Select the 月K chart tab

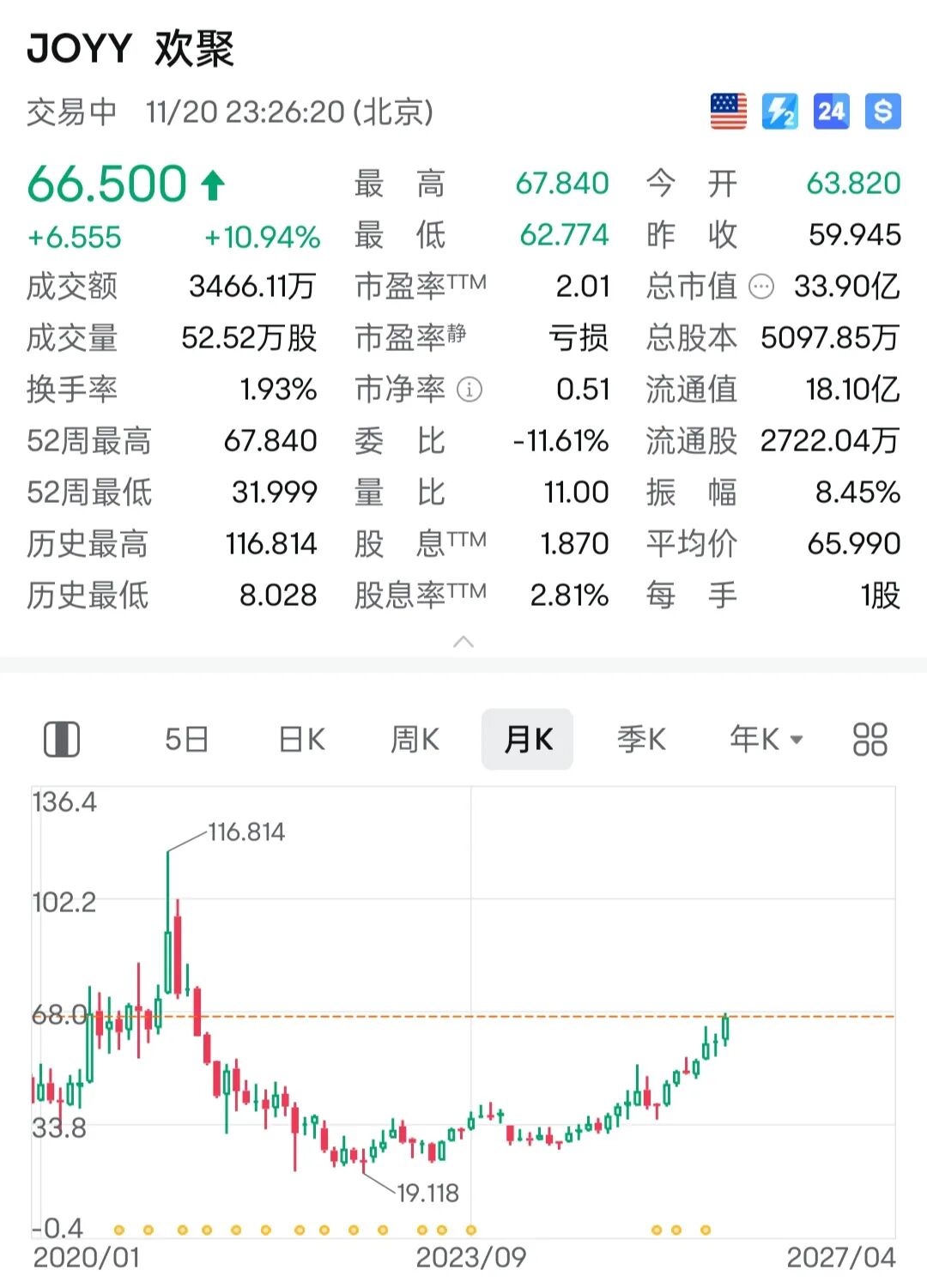pyautogui.click(x=527, y=739)
